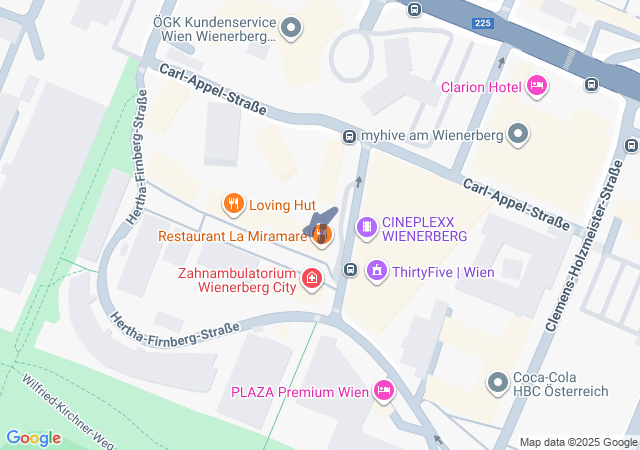640x450 pixels.
Task: Select the Restaurant La Miramare pin
Action: tap(321, 236)
